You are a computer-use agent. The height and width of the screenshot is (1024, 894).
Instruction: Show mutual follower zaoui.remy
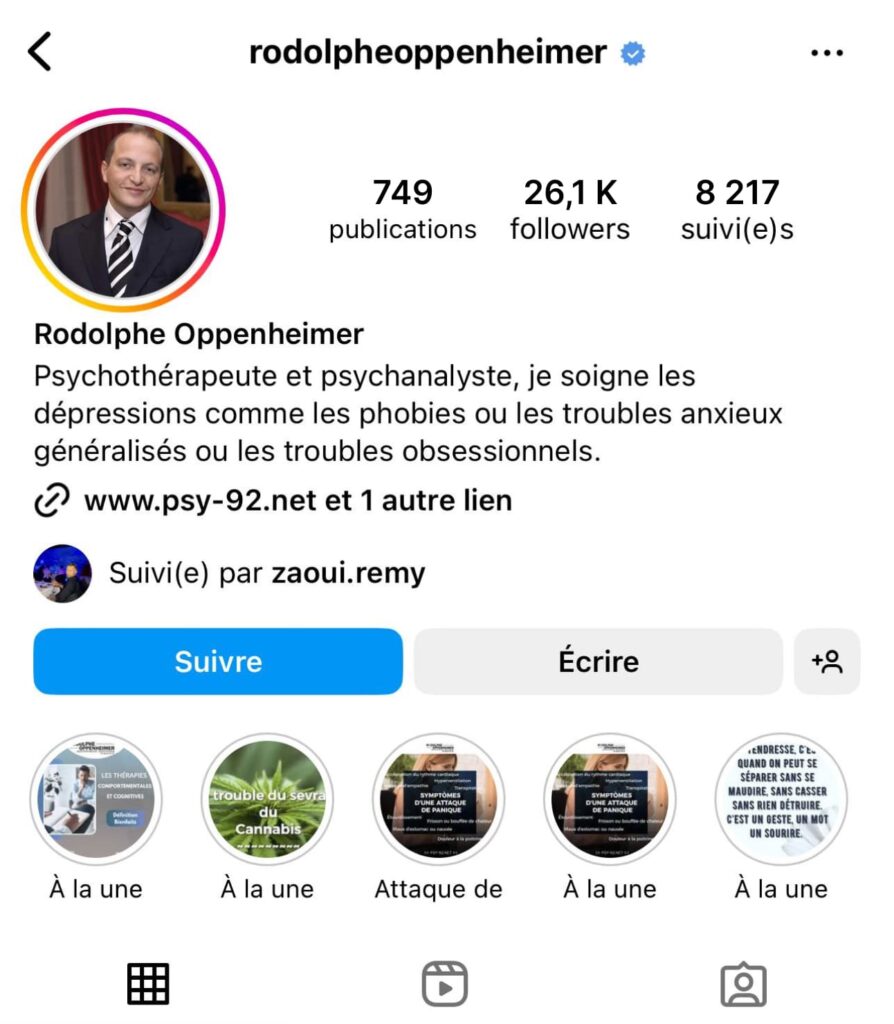347,573
